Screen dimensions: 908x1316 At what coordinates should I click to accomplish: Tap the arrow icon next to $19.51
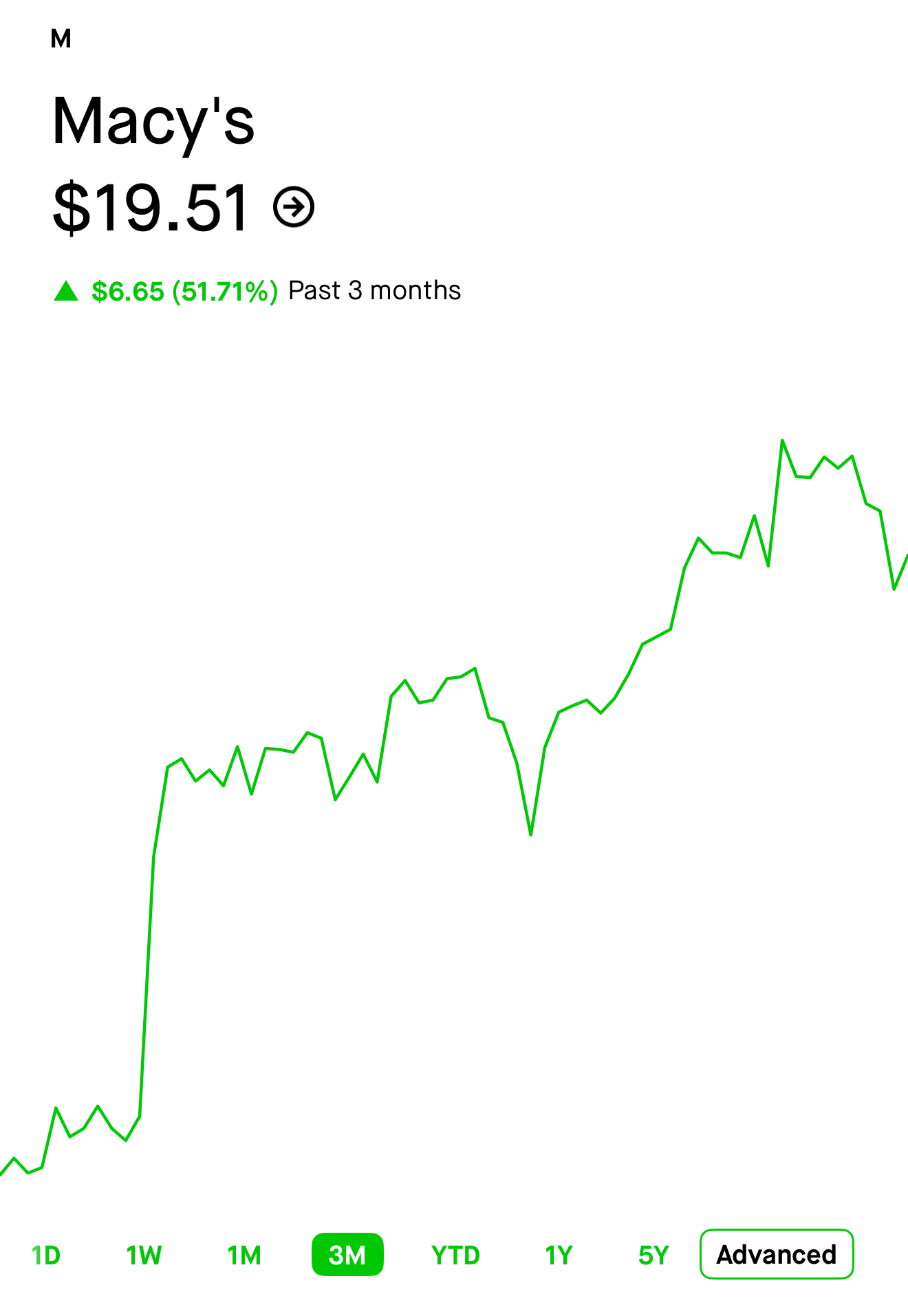294,206
